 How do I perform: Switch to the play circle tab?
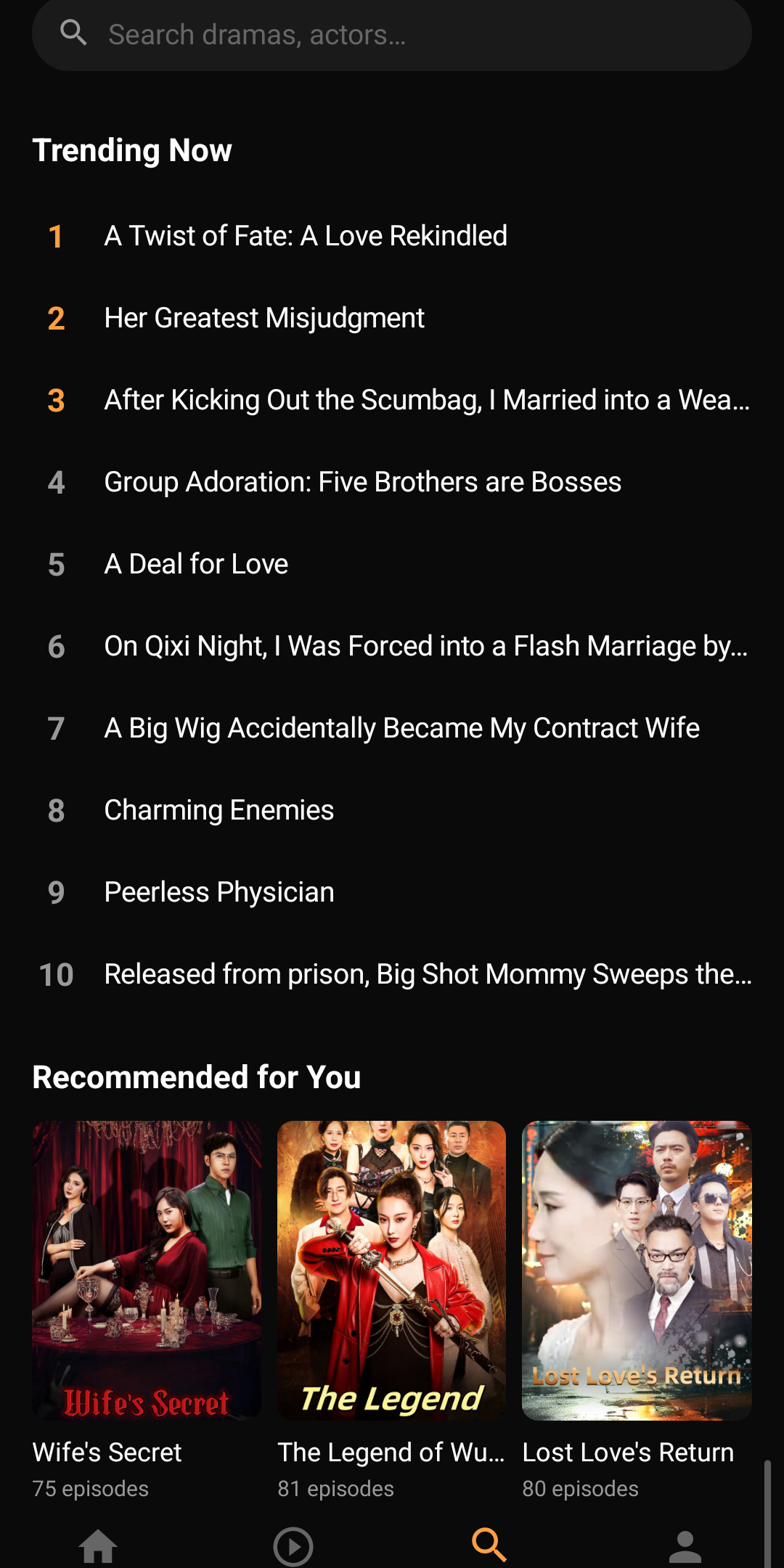click(x=293, y=1546)
